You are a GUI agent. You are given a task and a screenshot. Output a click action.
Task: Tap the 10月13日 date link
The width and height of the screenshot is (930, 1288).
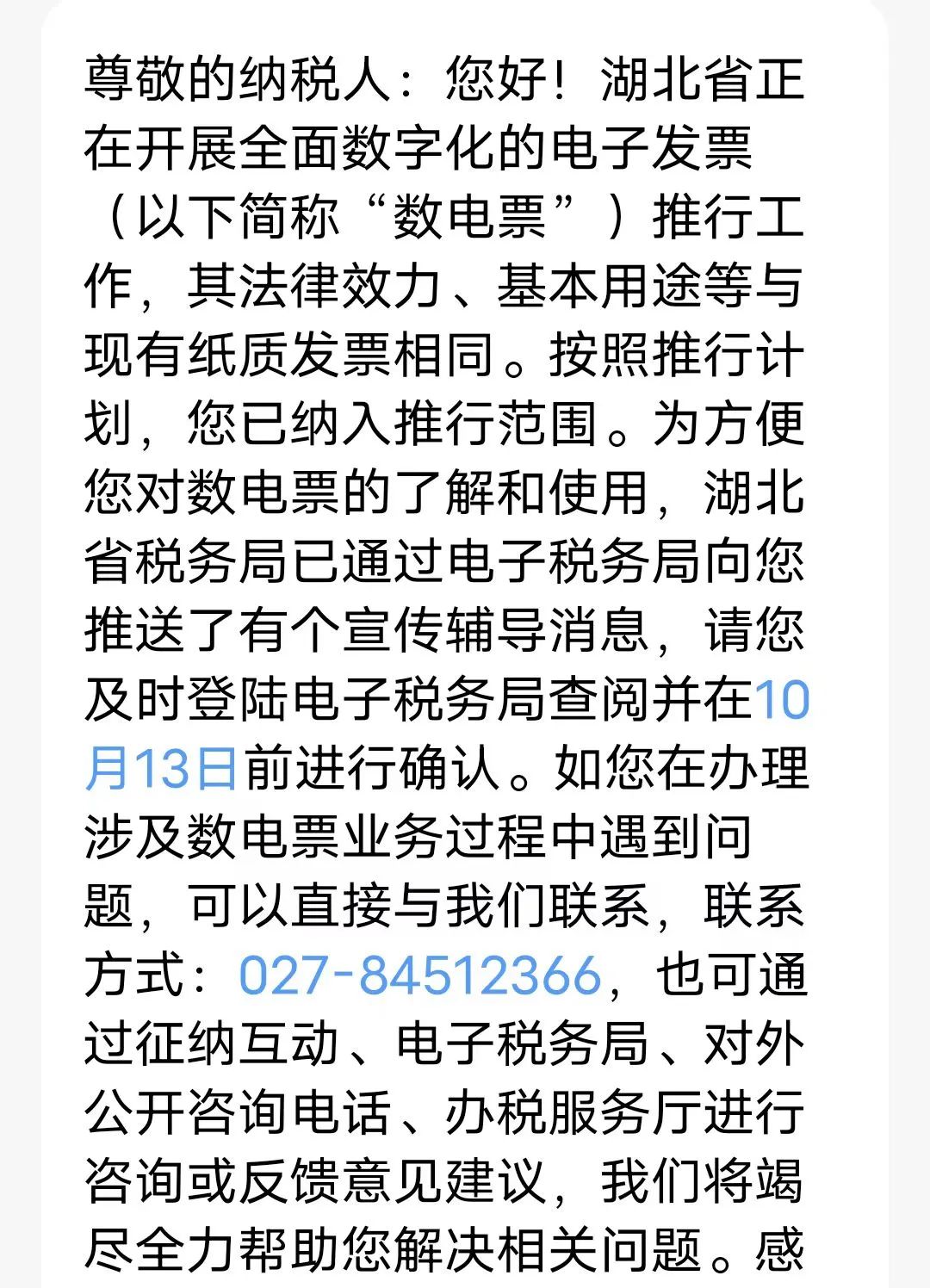(x=161, y=767)
